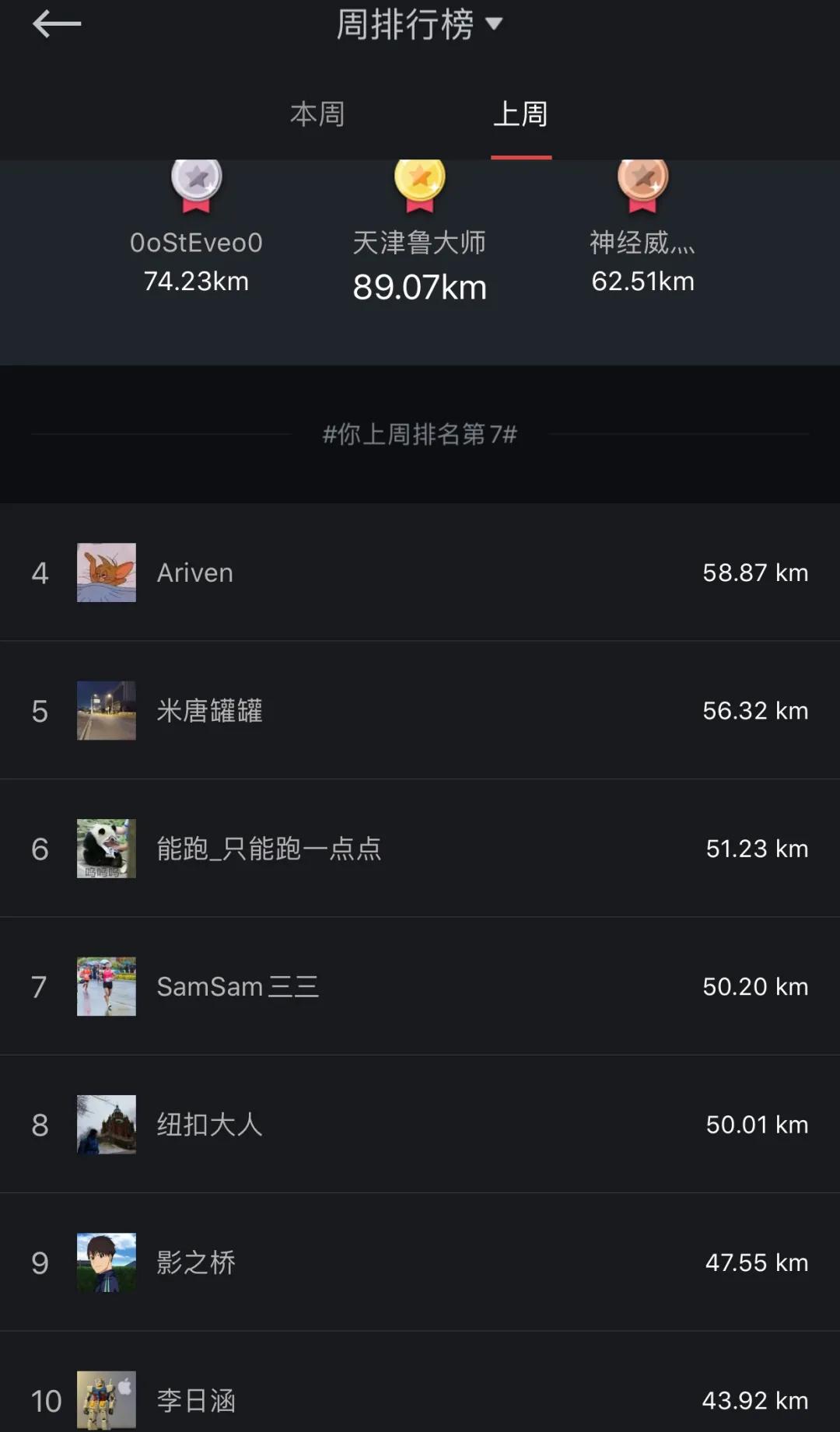
Task: Open Ariven's profile avatar
Action: click(x=106, y=572)
